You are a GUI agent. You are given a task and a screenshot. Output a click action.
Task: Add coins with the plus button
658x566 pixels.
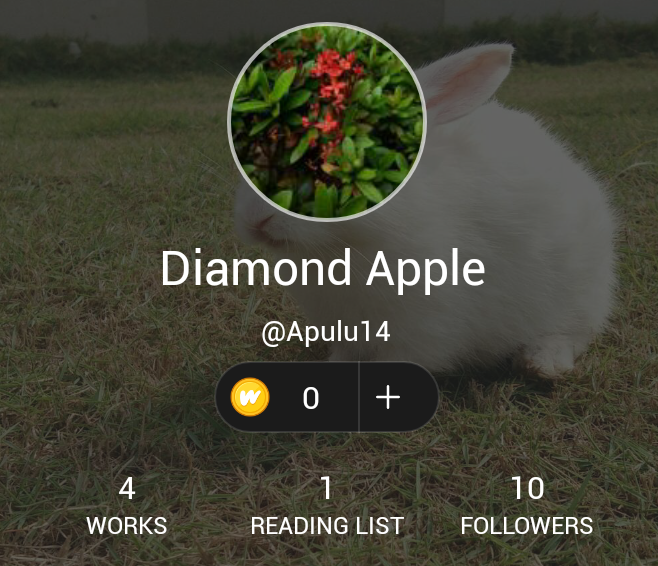388,398
